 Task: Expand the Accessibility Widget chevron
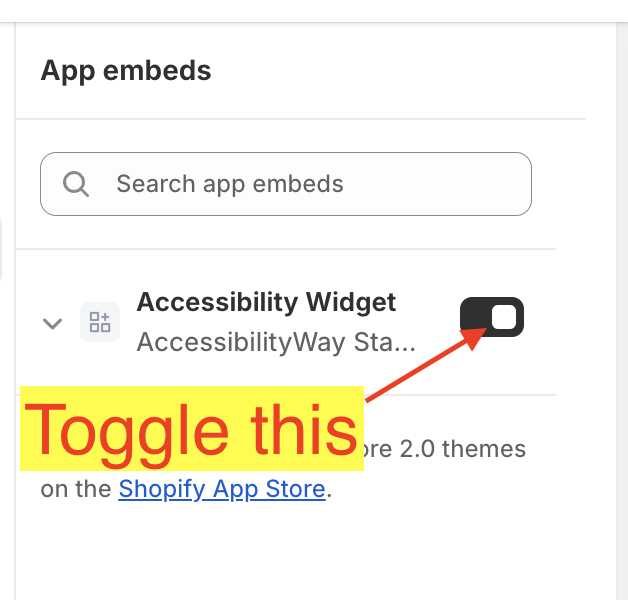tap(53, 323)
